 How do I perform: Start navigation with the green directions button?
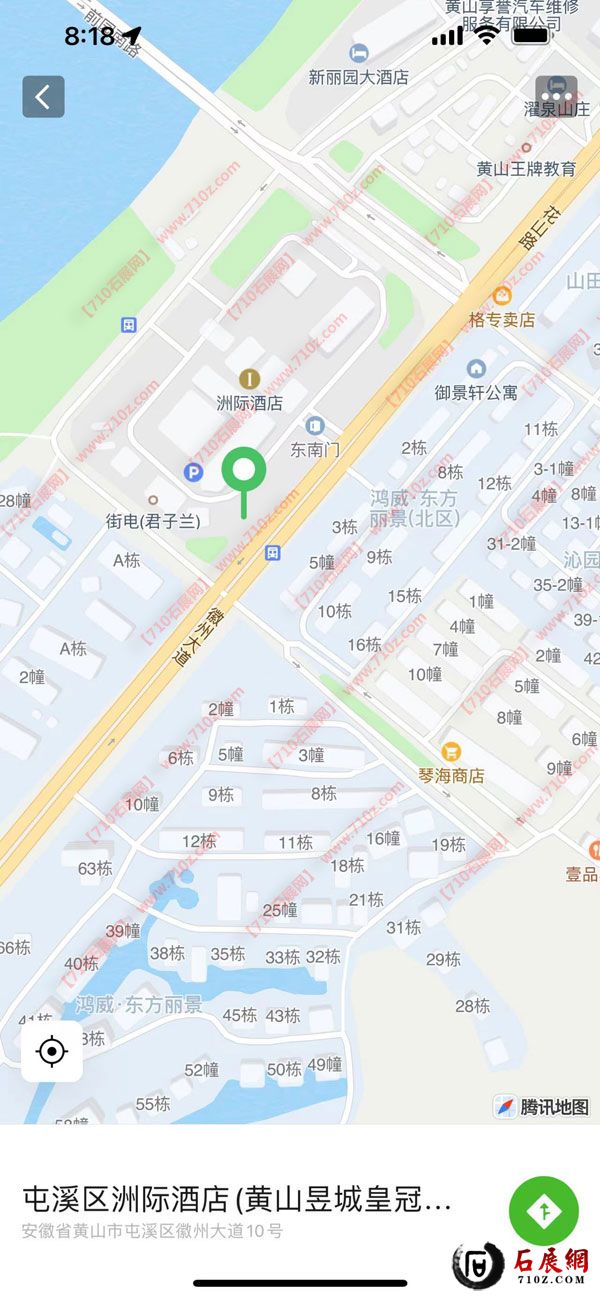543,1211
